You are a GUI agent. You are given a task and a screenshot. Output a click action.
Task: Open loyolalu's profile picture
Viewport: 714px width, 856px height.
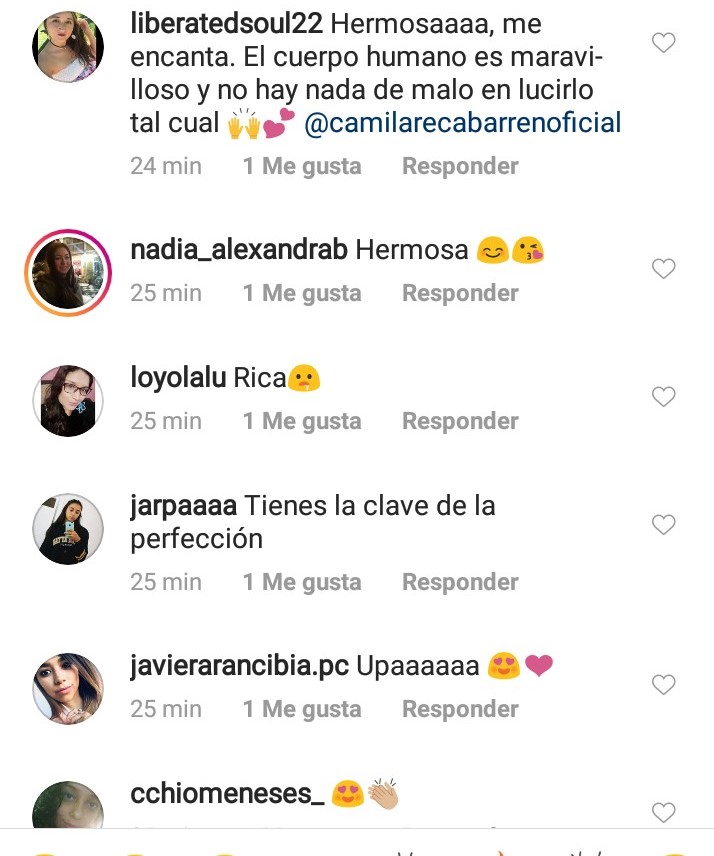(68, 401)
